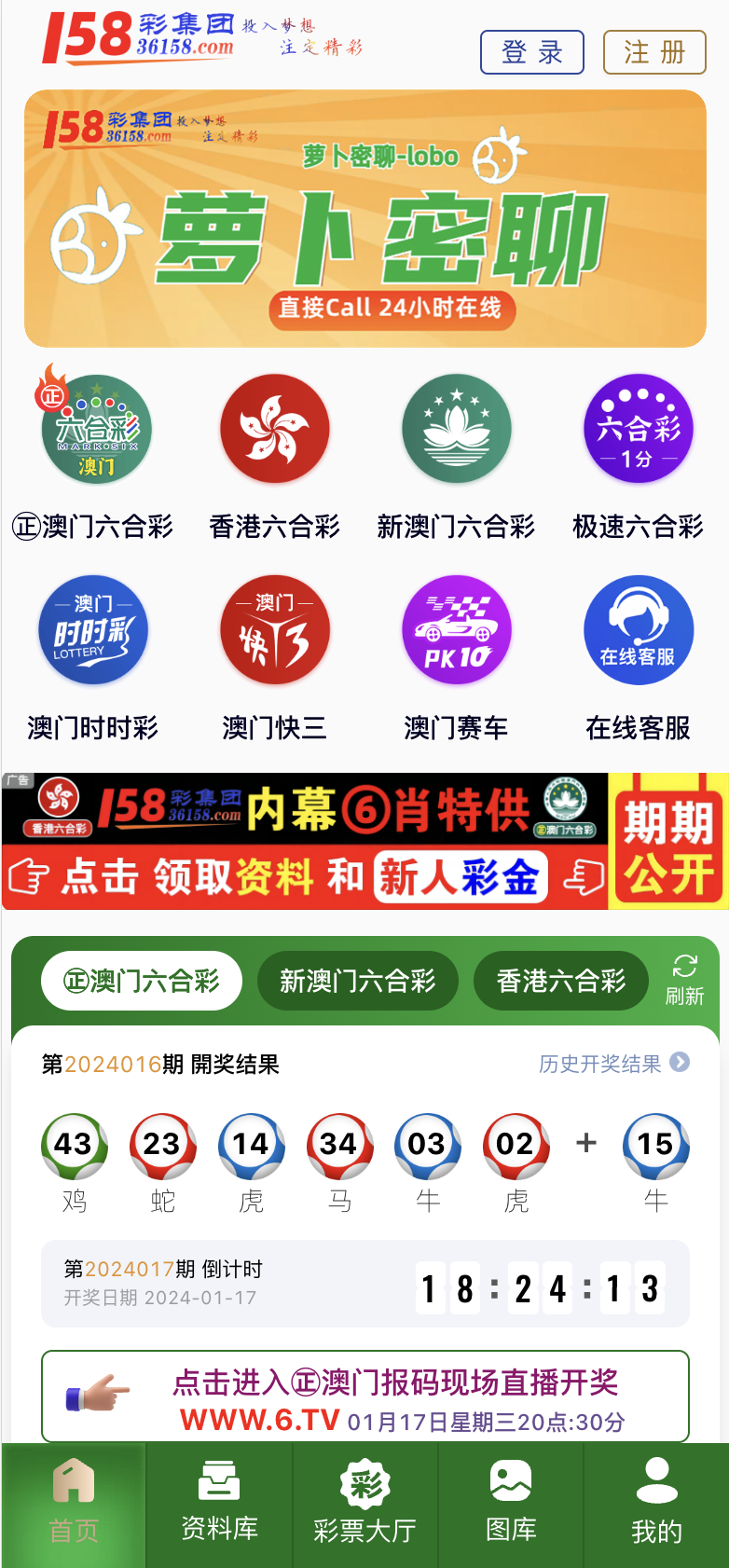Viewport: 729px width, 1568px height.
Task: Open 新澳门六合彩 grid icon
Action: pyautogui.click(x=457, y=457)
